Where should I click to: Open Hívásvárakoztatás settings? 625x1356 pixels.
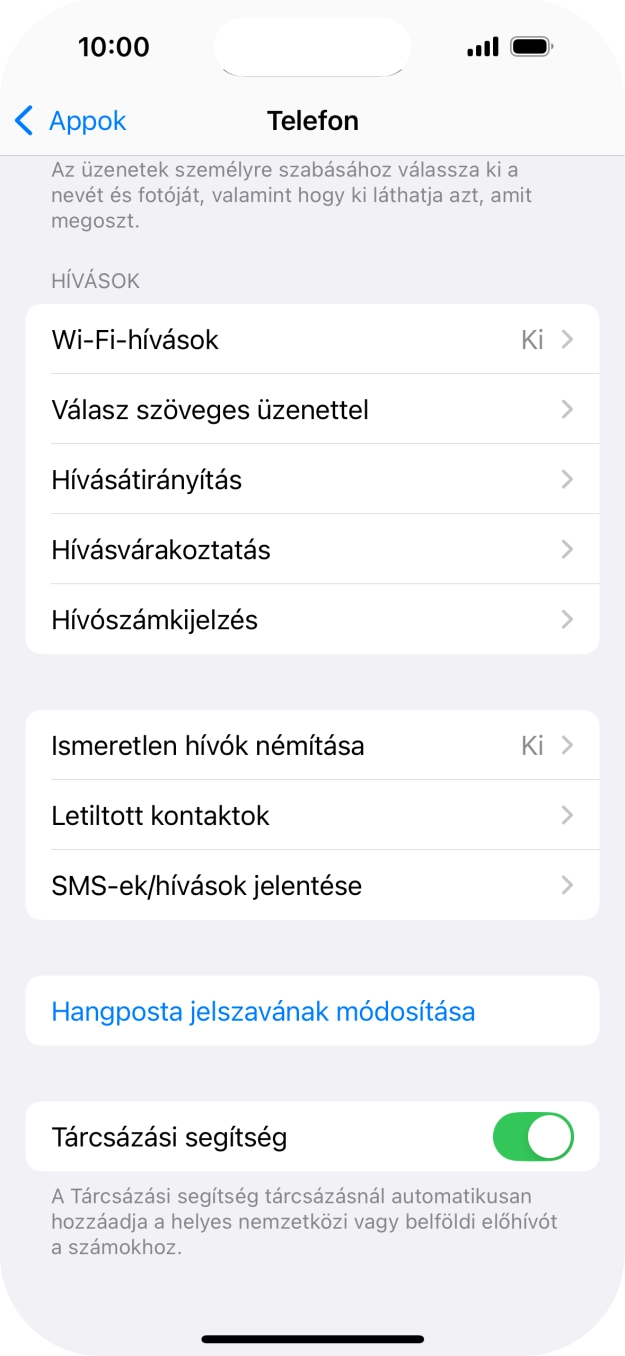312,550
